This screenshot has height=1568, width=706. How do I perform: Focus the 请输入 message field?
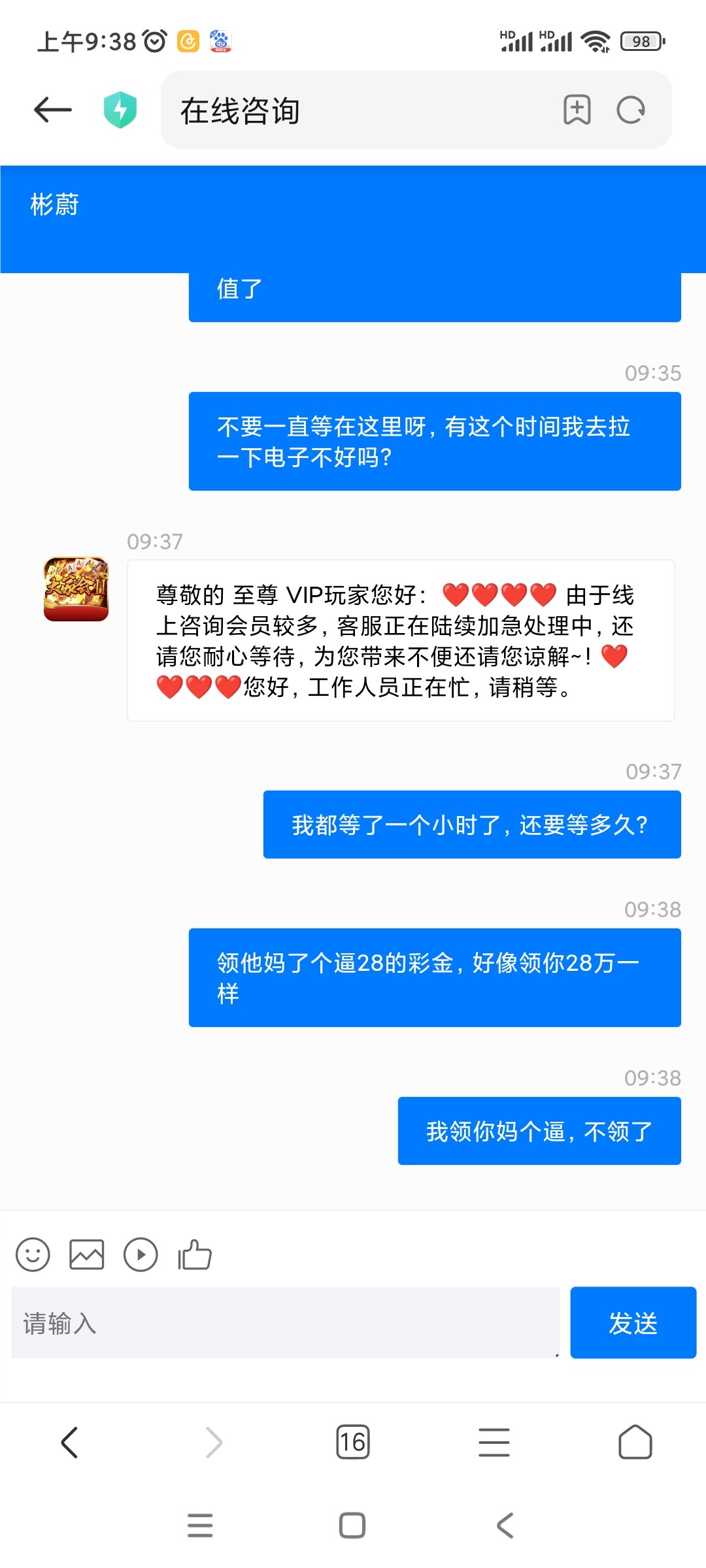pos(285,1323)
